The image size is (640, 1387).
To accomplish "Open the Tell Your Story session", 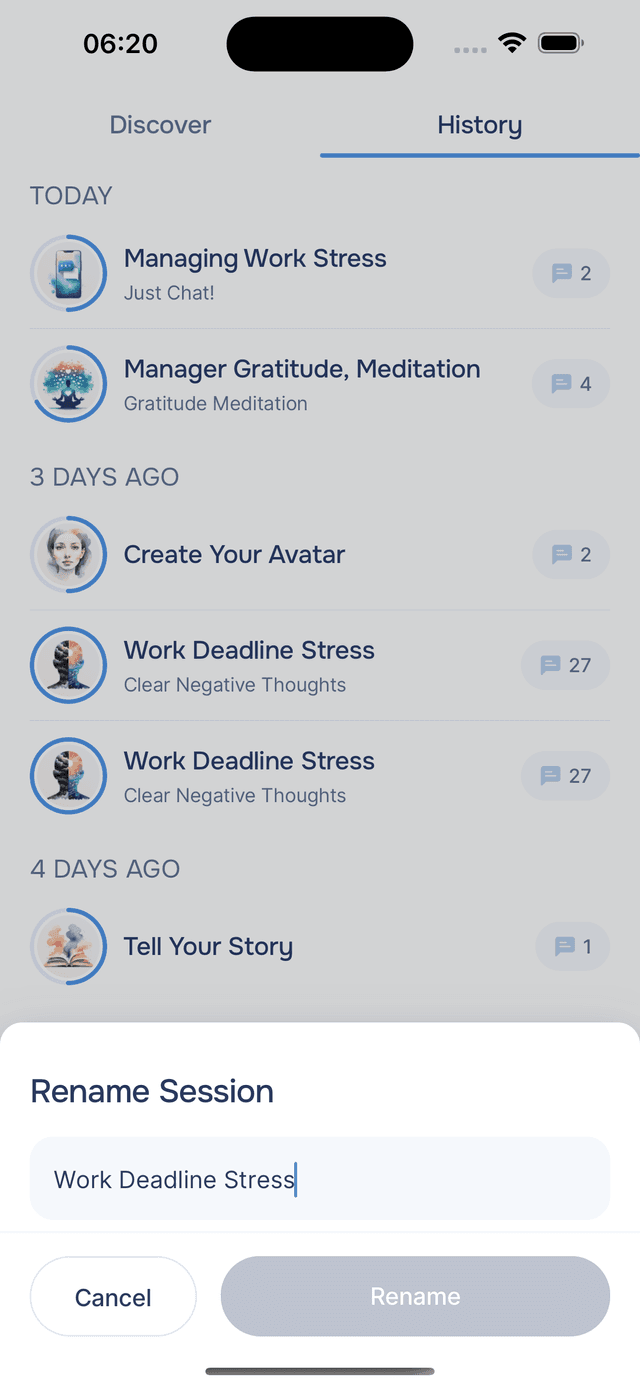I will pos(208,947).
